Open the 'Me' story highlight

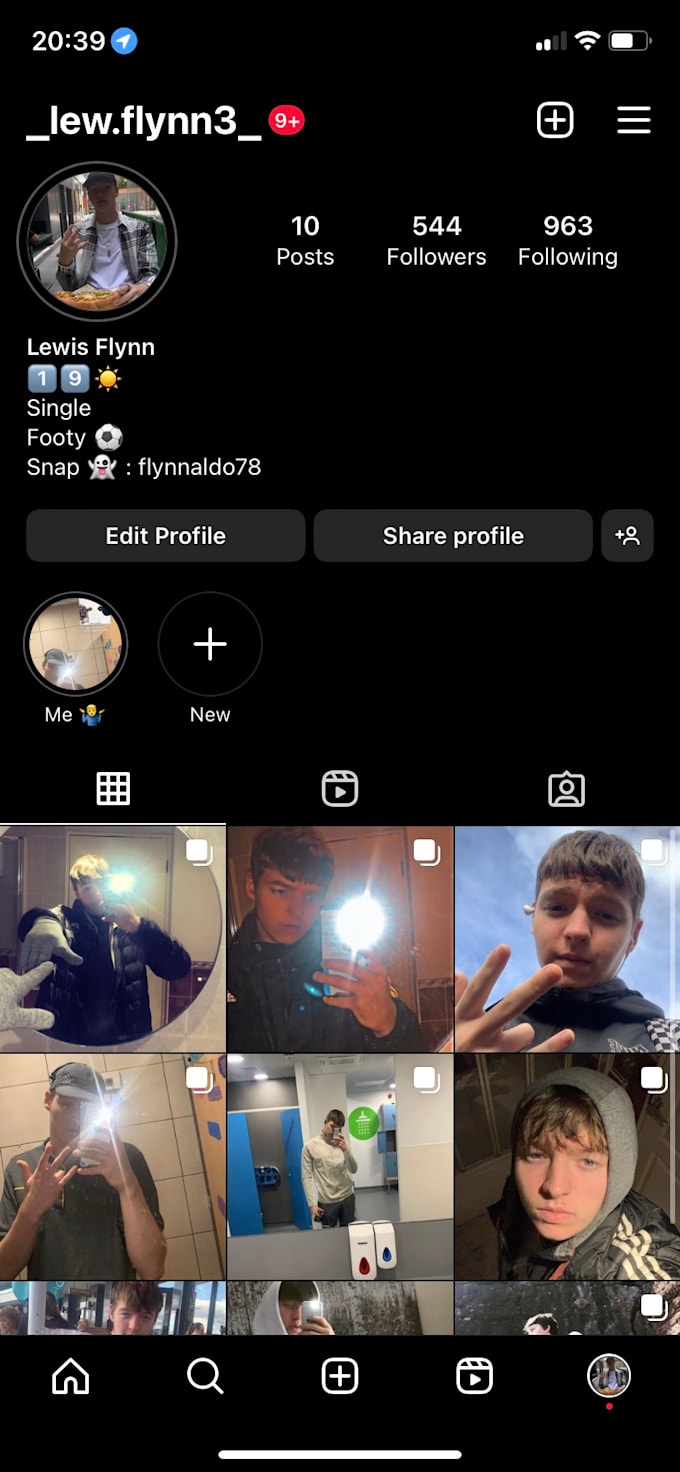pyautogui.click(x=76, y=645)
